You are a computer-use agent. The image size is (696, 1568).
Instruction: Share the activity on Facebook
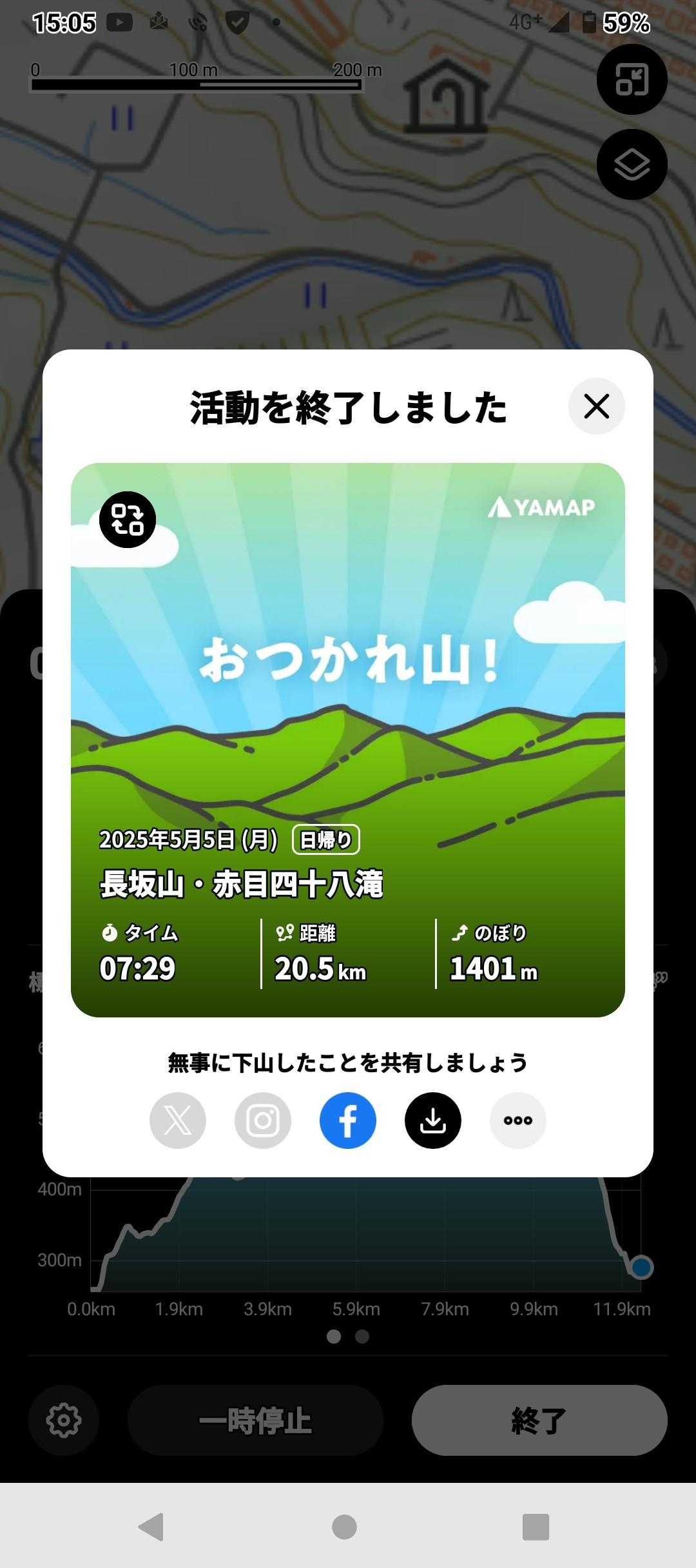pyautogui.click(x=348, y=1121)
